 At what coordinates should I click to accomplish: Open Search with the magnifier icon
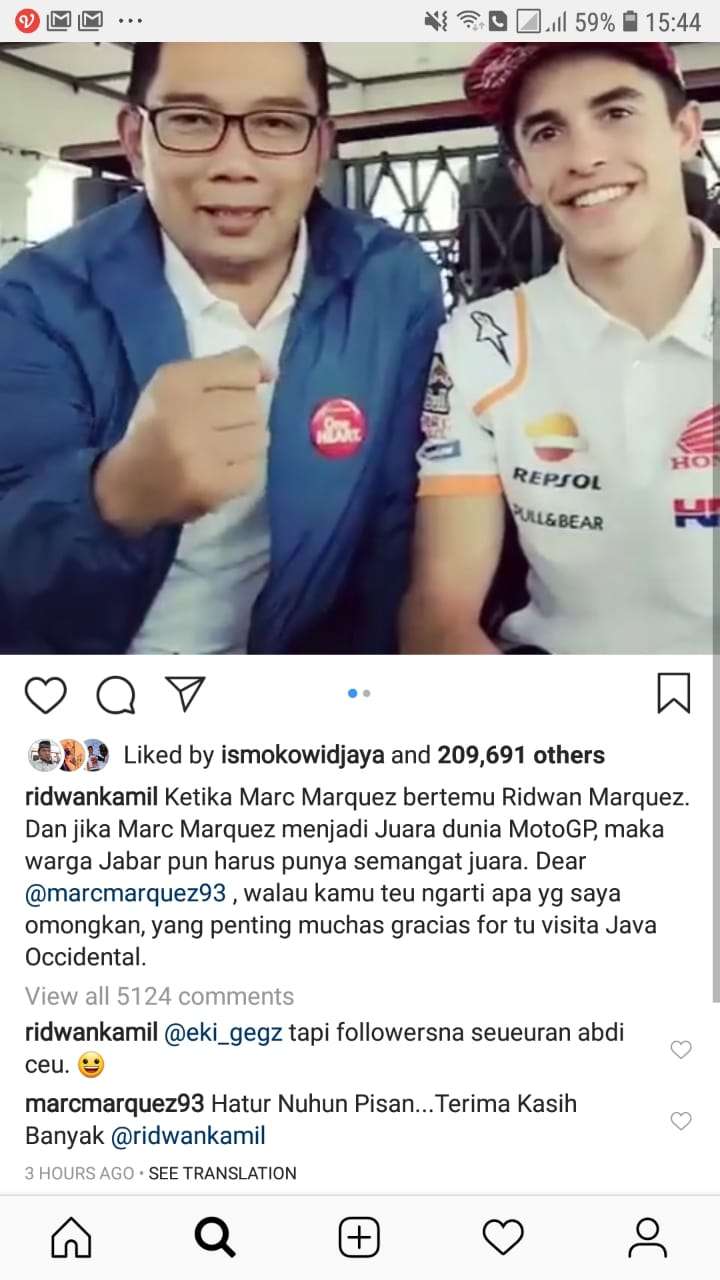pos(214,1237)
